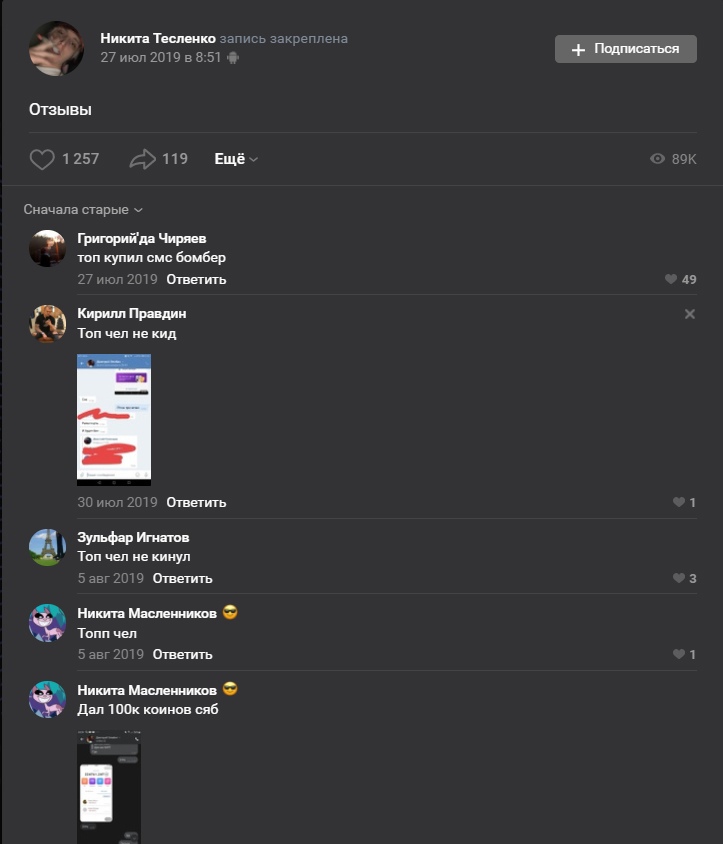Image resolution: width=723 pixels, height=844 pixels.
Task: Share the post with 119 reposts
Action: click(143, 159)
